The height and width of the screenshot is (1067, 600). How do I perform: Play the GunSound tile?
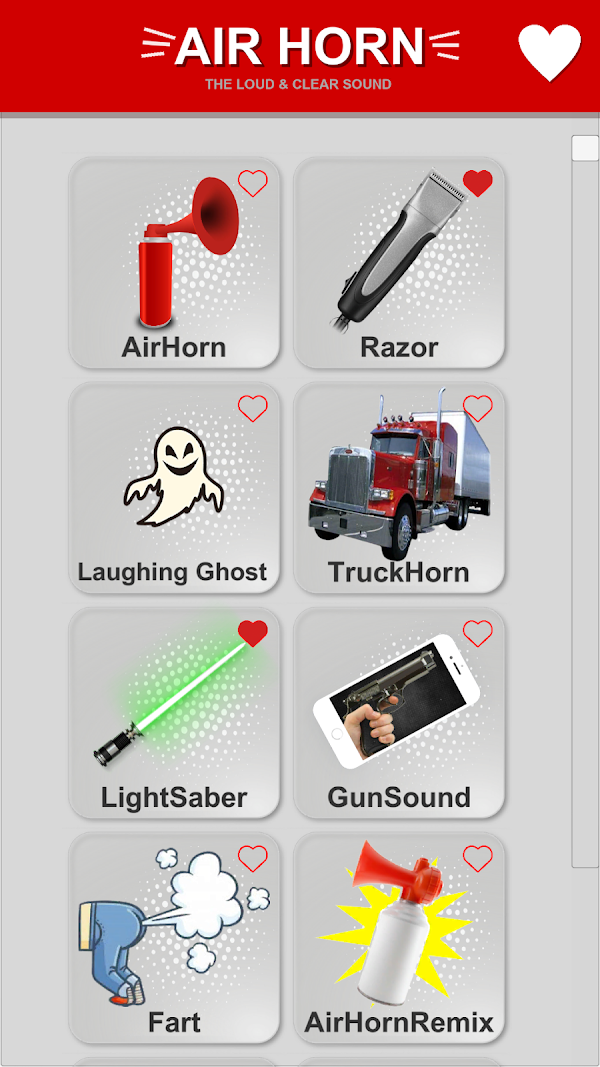pyautogui.click(x=399, y=712)
